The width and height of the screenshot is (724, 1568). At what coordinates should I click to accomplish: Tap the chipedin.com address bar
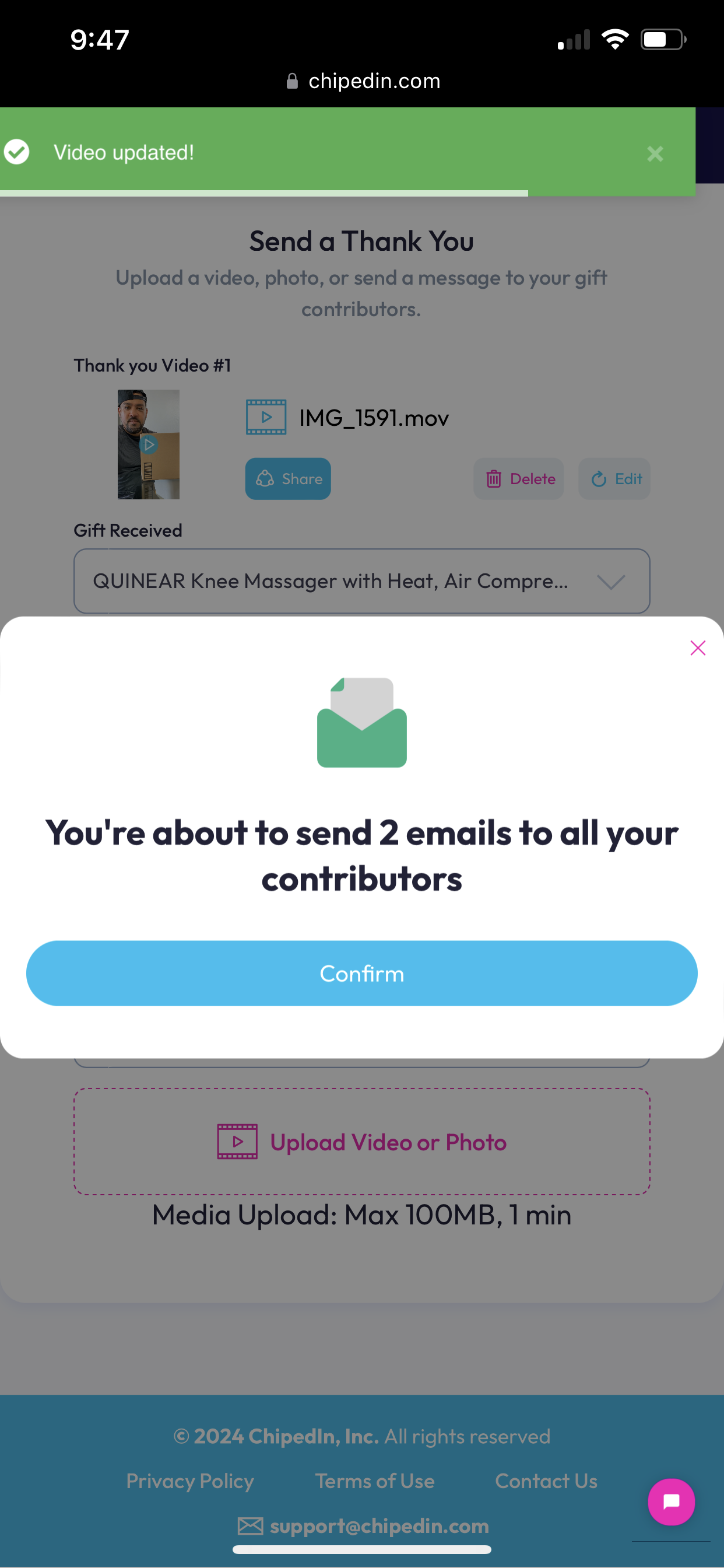363,81
